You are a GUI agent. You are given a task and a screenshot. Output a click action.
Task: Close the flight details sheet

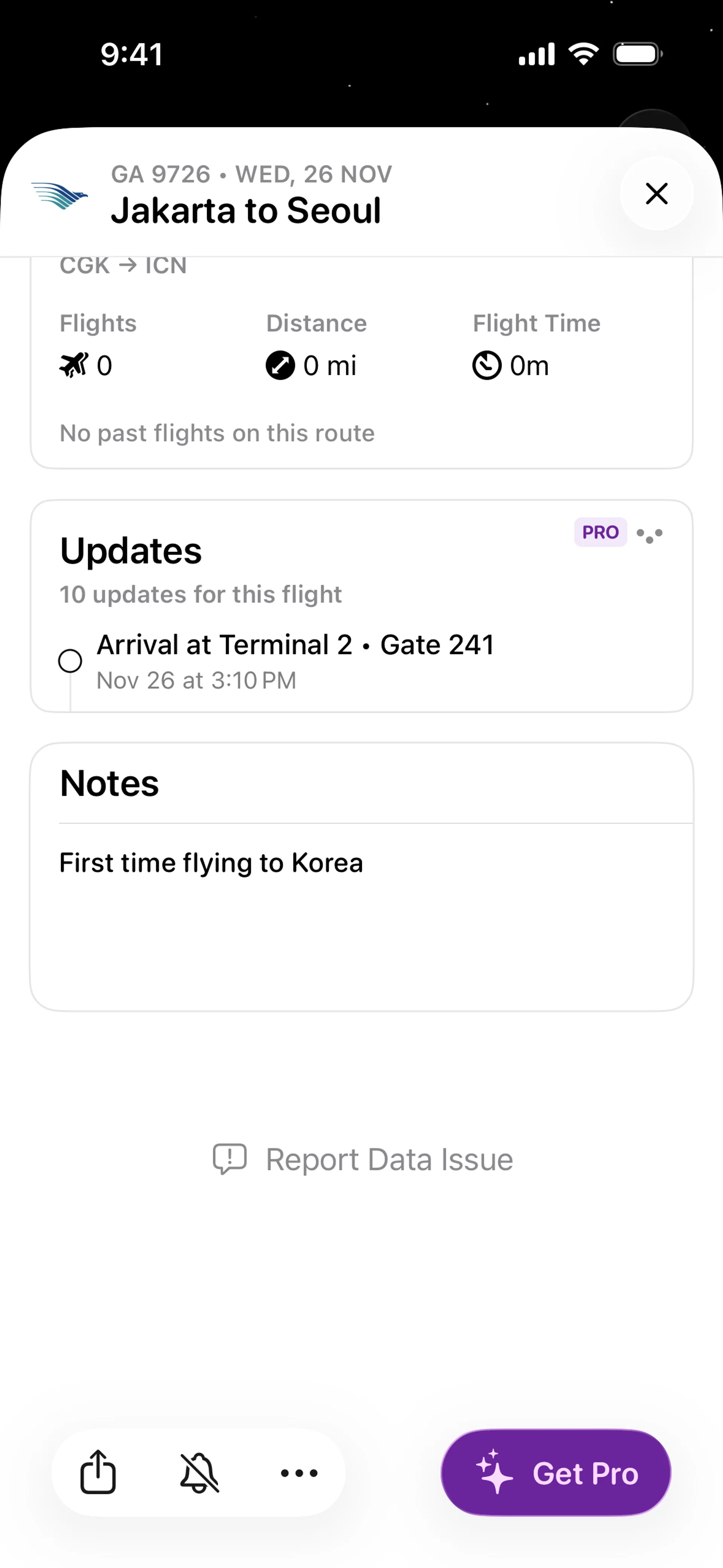pos(657,194)
